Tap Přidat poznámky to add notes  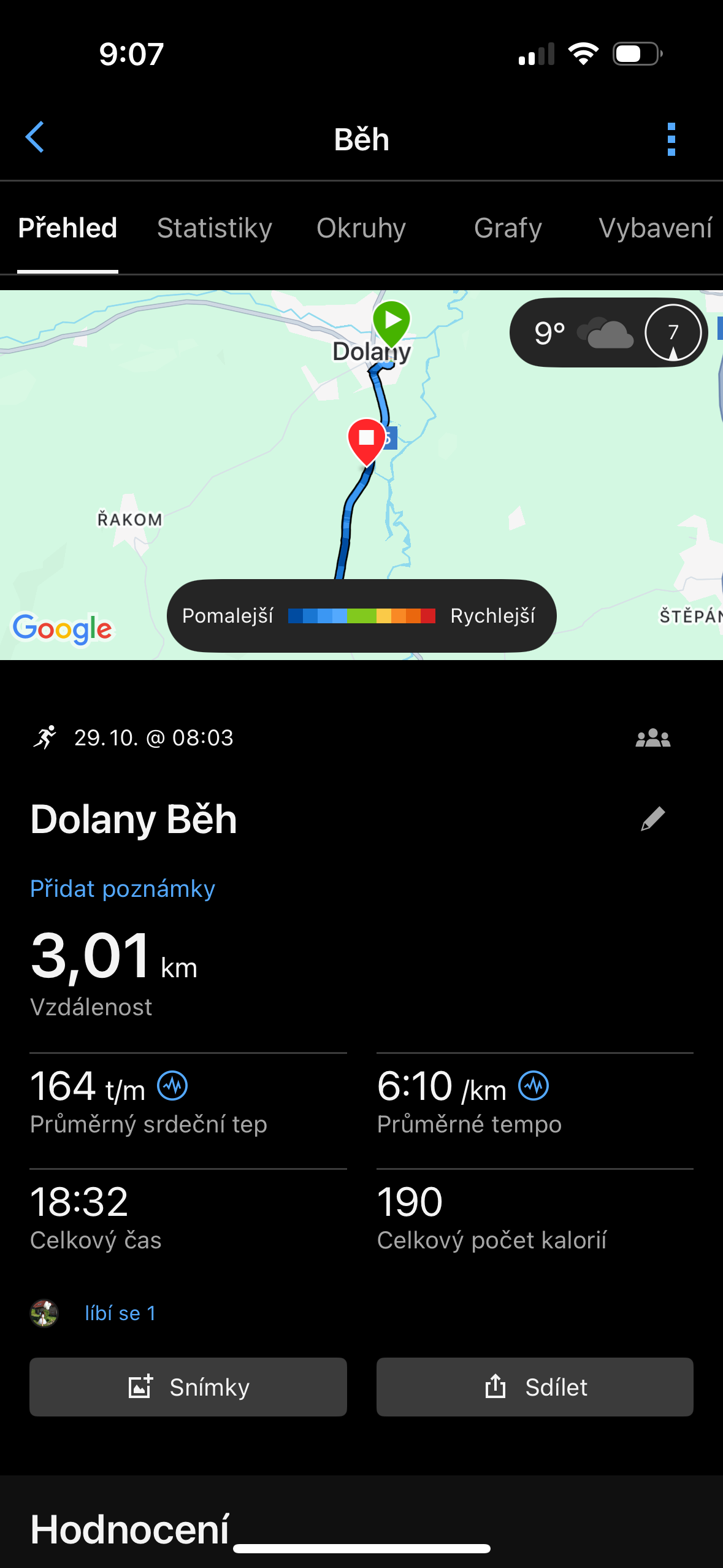click(x=123, y=889)
